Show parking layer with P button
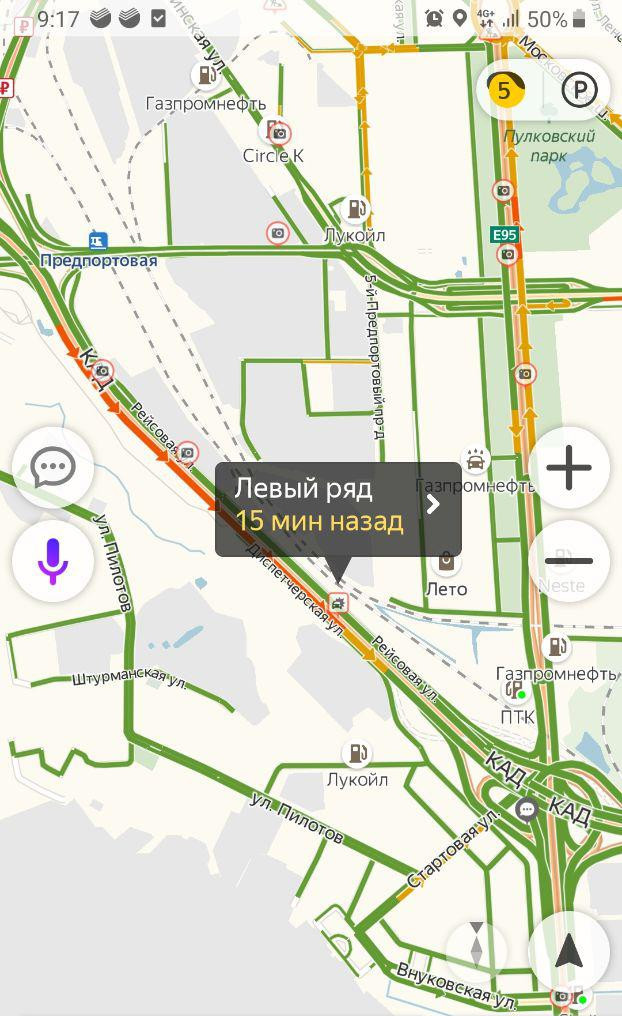This screenshot has height=1016, width=622. (579, 91)
